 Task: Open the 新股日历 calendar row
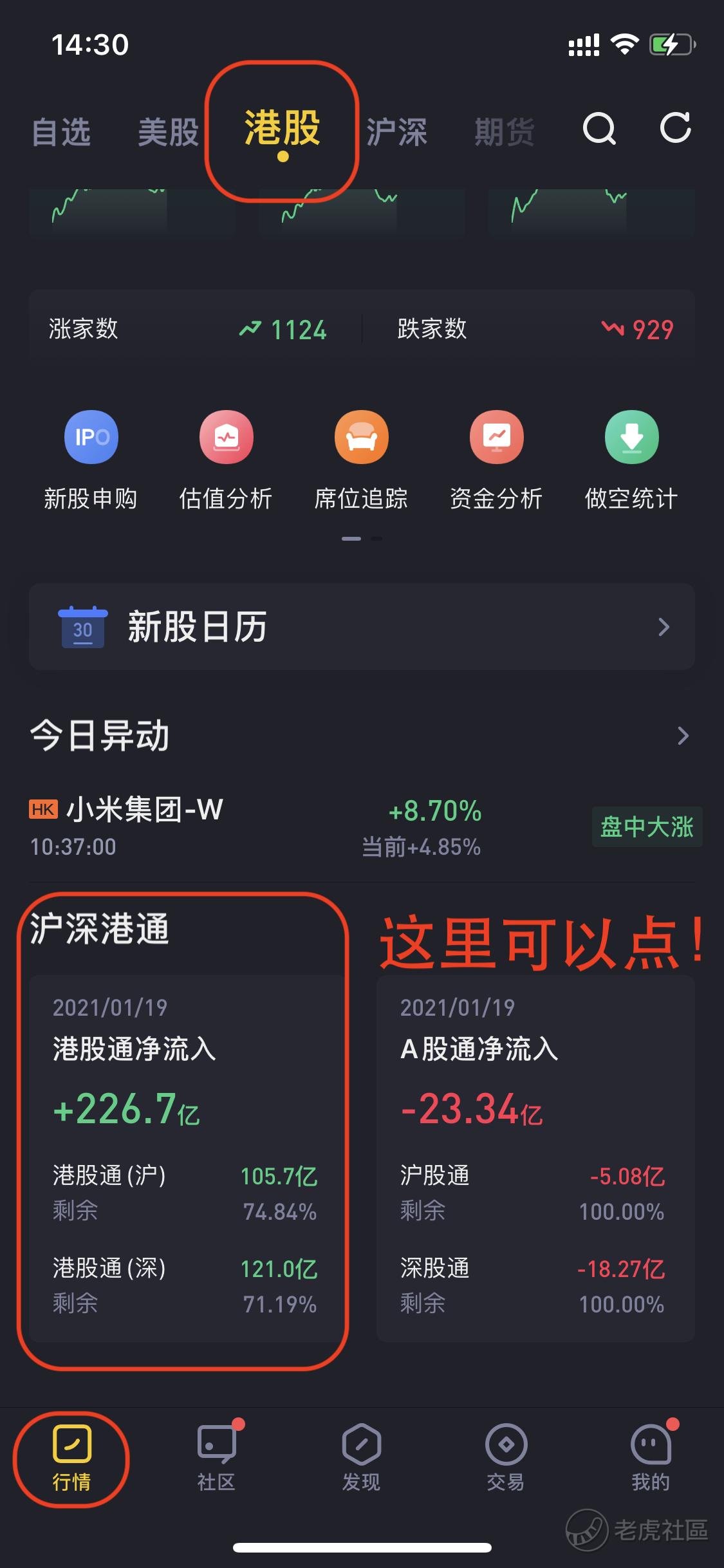tap(362, 626)
